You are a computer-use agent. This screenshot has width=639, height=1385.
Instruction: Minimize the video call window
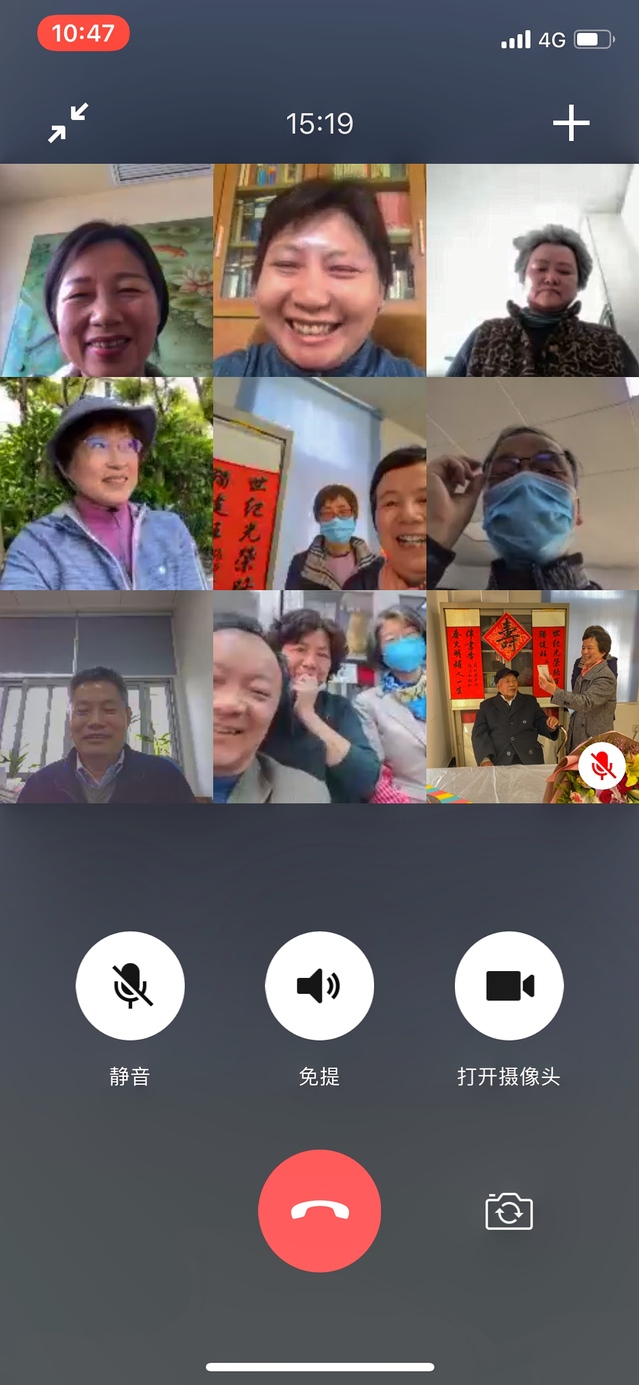click(68, 123)
